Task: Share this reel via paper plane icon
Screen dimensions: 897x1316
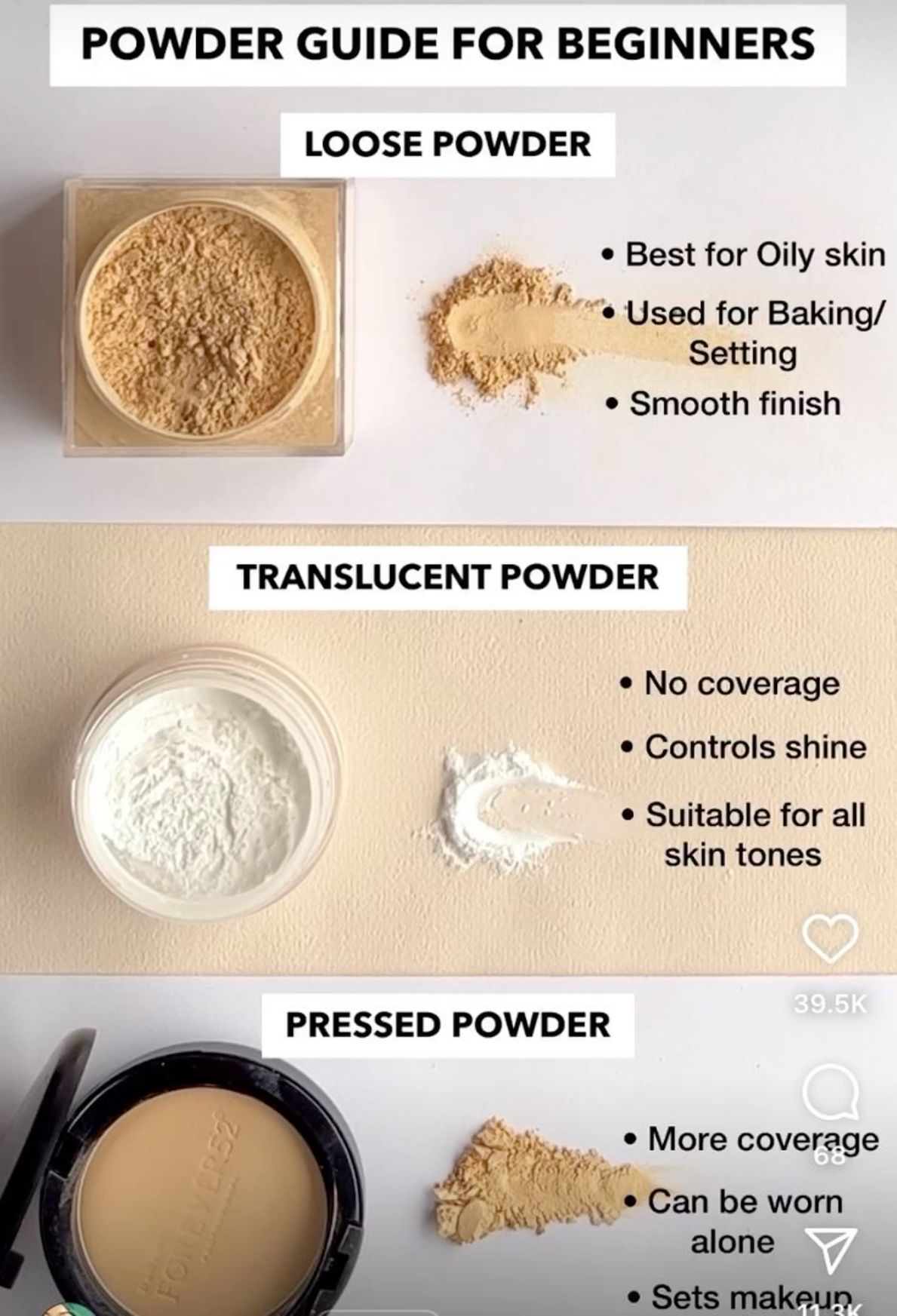Action: pyautogui.click(x=831, y=1248)
